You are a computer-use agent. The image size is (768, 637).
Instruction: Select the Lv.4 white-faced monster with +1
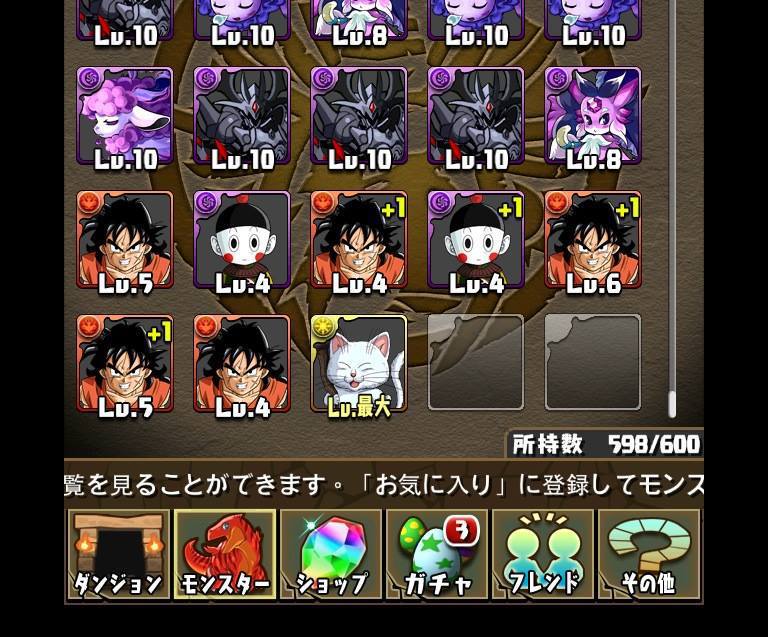pyautogui.click(x=476, y=240)
